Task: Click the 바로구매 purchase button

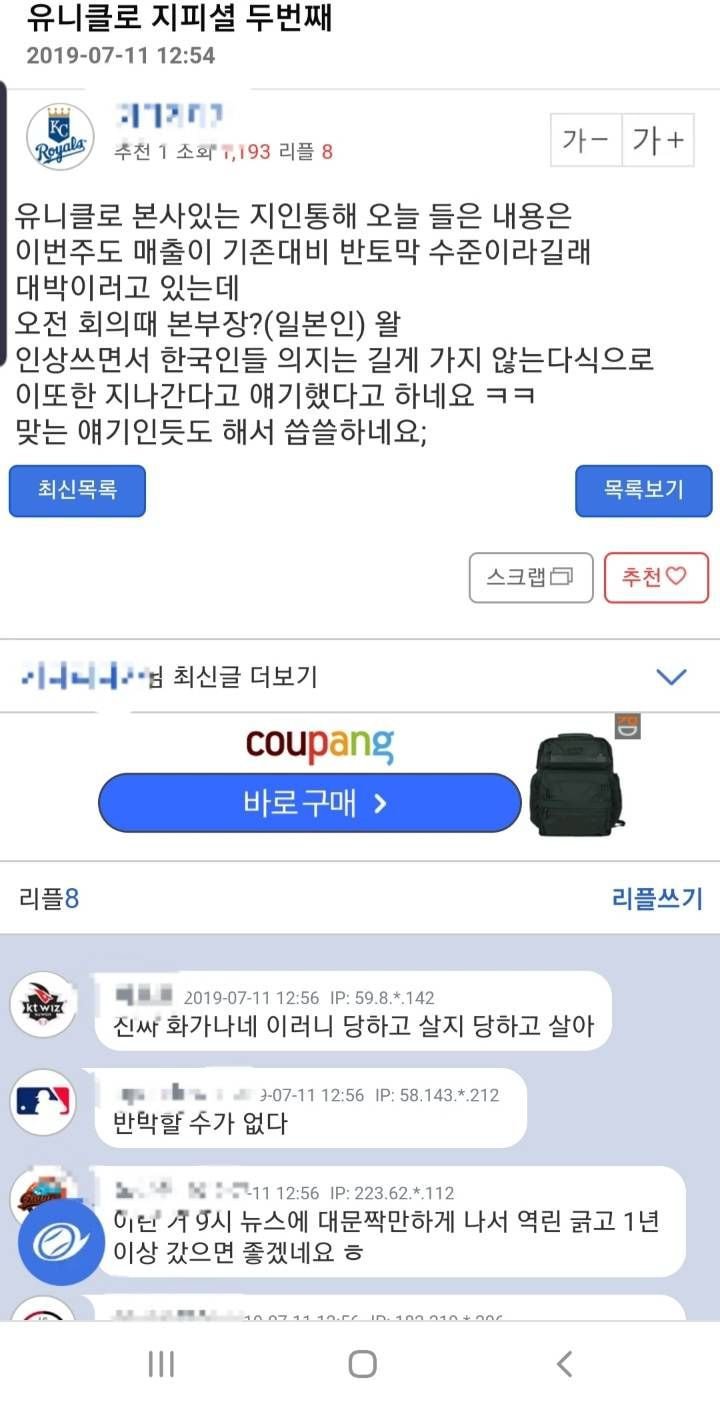Action: coord(309,803)
